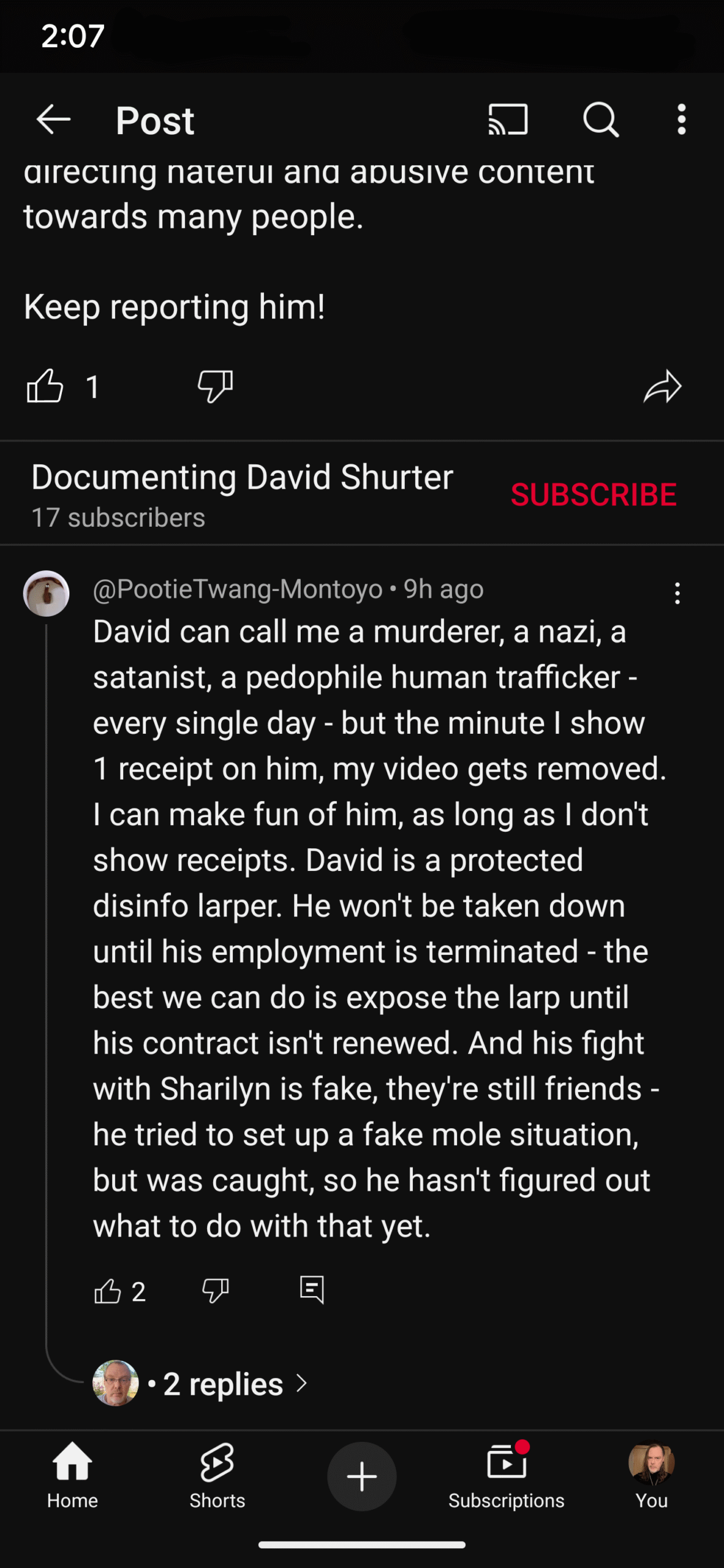724x1568 pixels.
Task: Open the Subscriptions tab
Action: (507, 1476)
